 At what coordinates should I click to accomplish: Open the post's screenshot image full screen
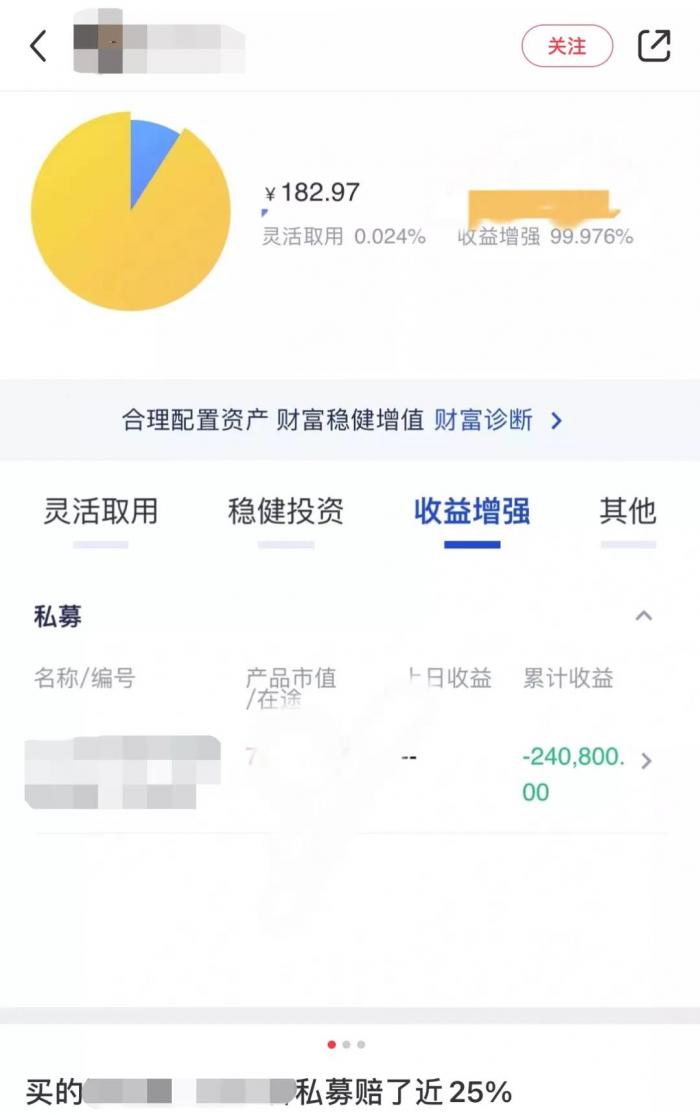click(x=350, y=550)
